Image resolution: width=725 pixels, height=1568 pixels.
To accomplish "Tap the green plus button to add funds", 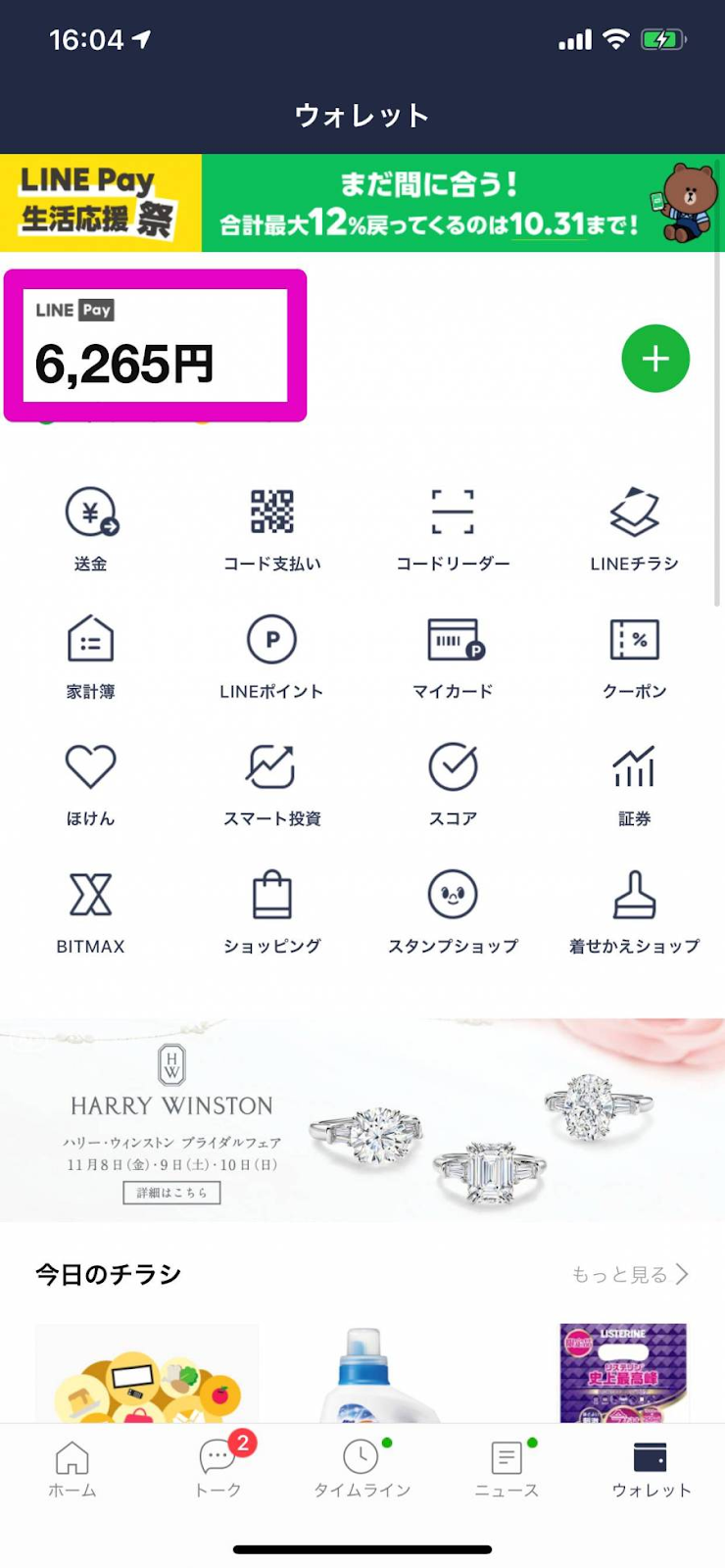I will (x=655, y=359).
